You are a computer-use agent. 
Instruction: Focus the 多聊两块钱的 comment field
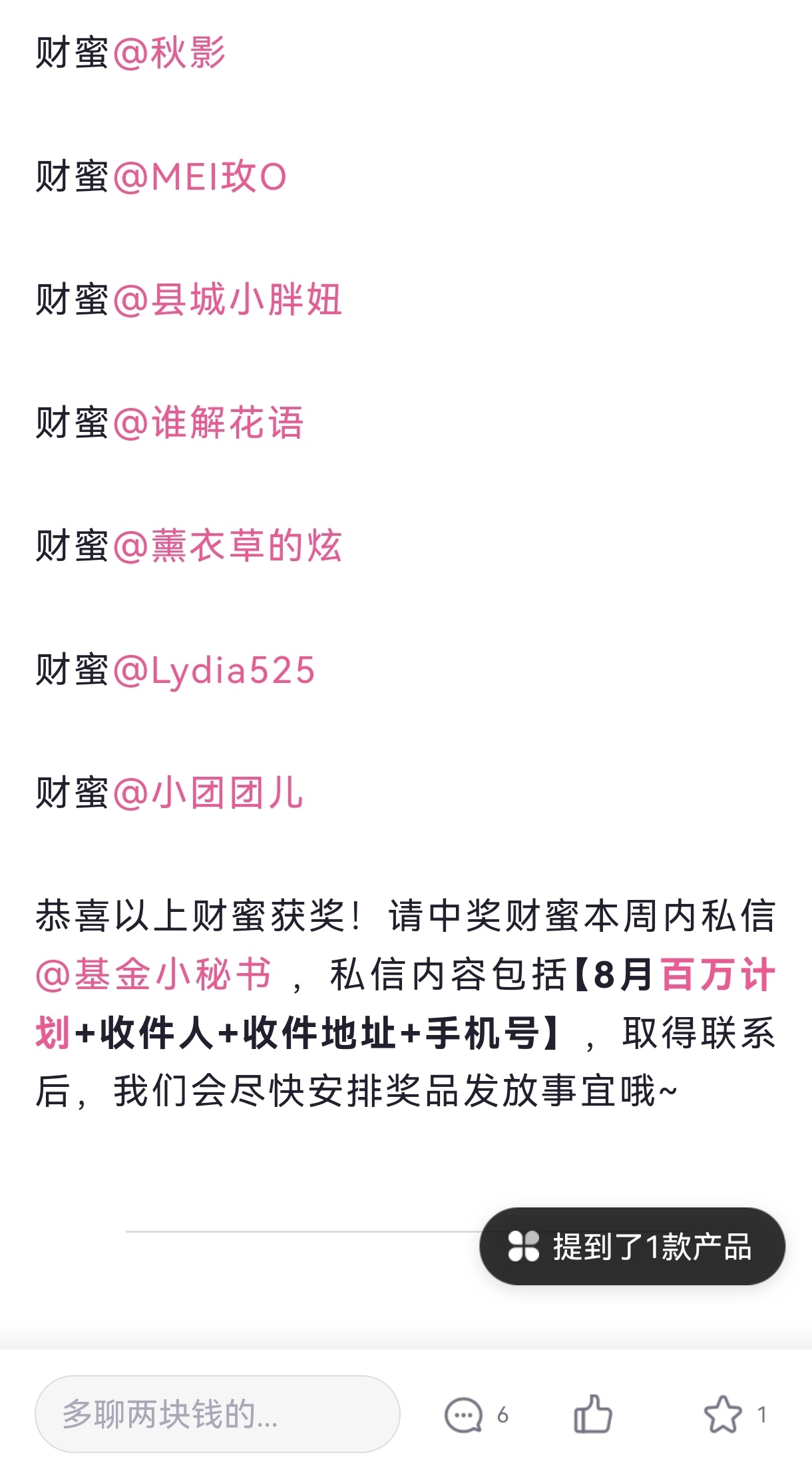[217, 1414]
